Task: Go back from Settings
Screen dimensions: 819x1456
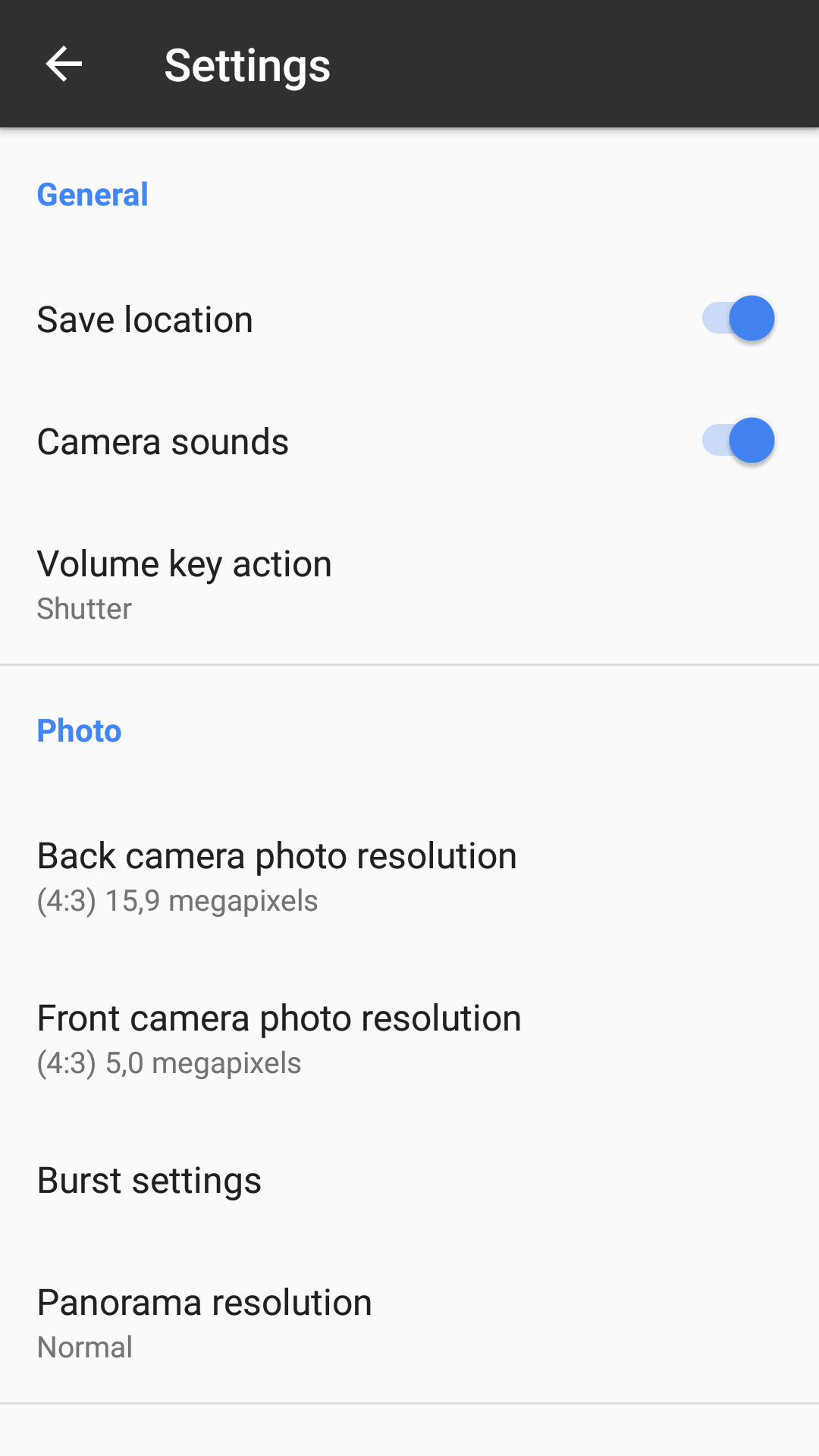Action: 64,64
